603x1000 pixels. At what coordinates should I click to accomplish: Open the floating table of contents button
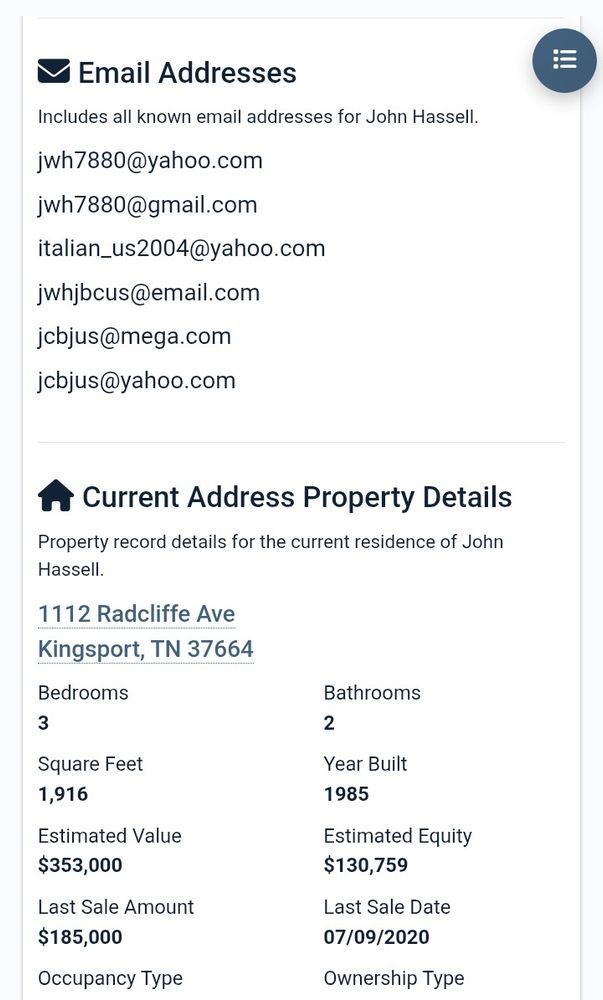pyautogui.click(x=564, y=60)
